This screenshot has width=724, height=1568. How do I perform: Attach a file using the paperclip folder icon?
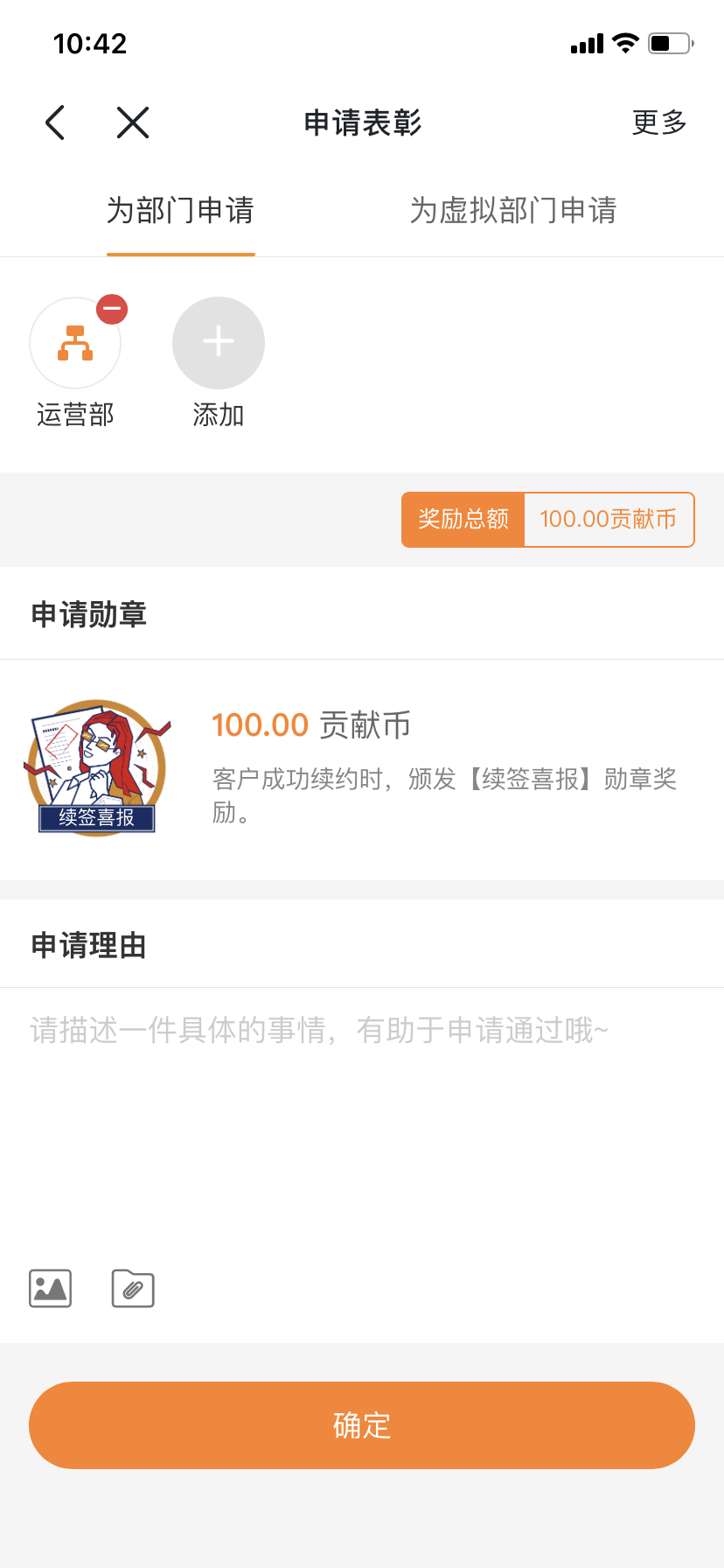click(x=133, y=1289)
